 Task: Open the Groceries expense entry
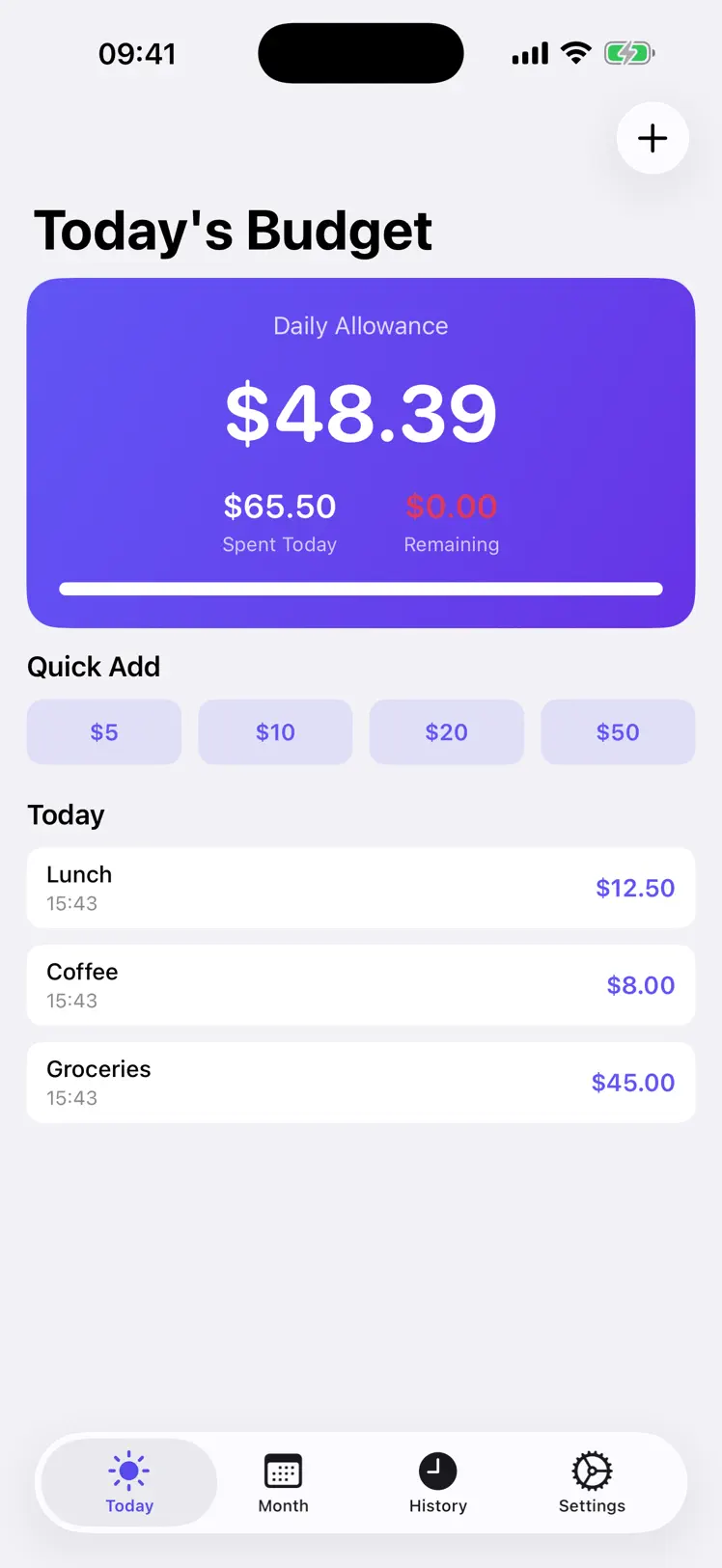(x=361, y=1082)
